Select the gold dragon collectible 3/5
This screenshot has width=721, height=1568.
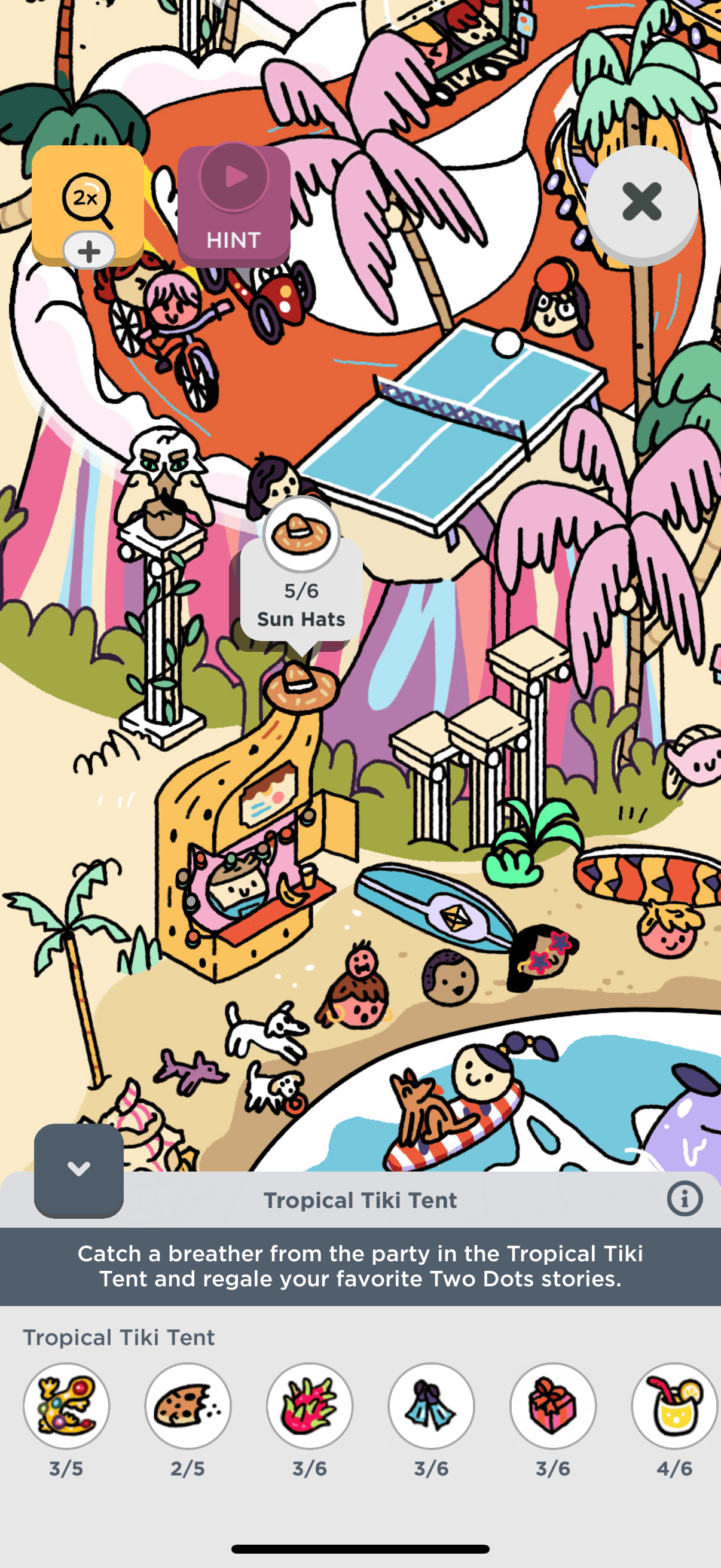(x=66, y=1405)
